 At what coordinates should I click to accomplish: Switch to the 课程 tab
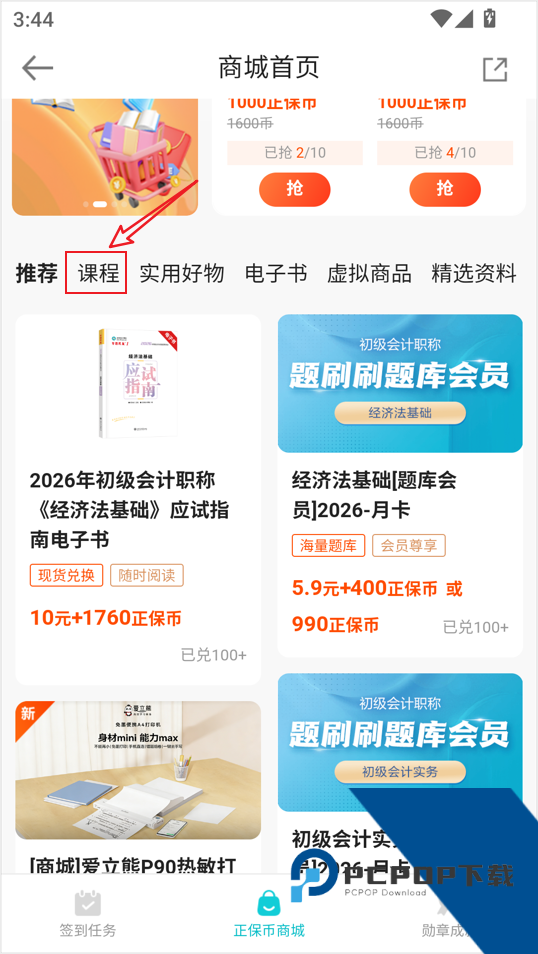(98, 273)
